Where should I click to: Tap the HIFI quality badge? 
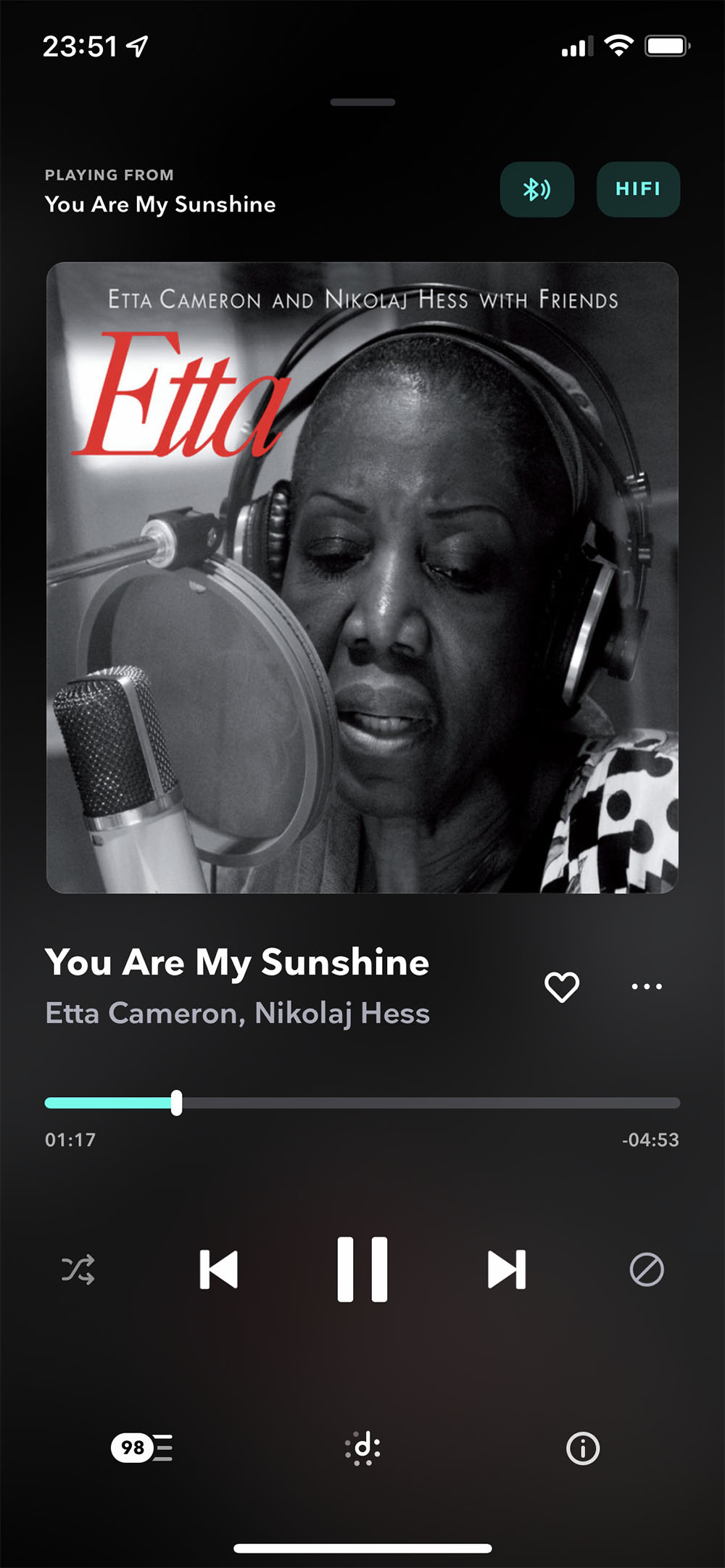pyautogui.click(x=638, y=189)
